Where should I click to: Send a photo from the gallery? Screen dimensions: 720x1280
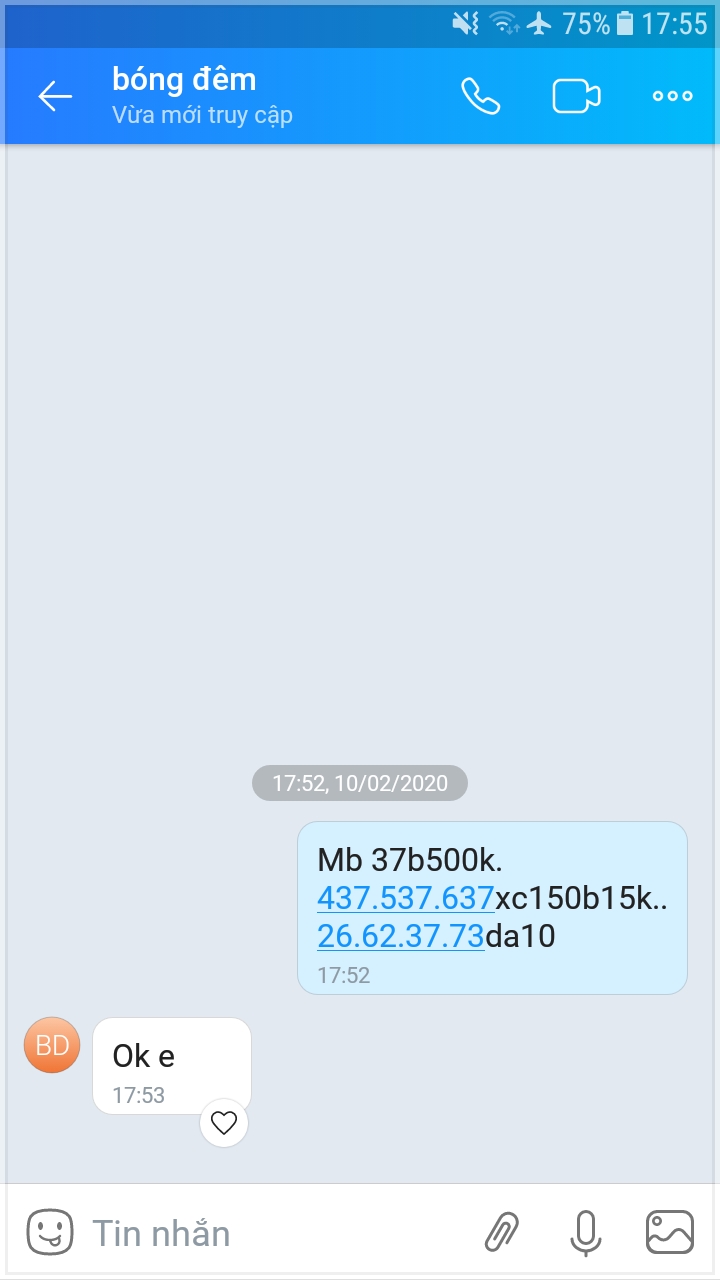tap(670, 1233)
